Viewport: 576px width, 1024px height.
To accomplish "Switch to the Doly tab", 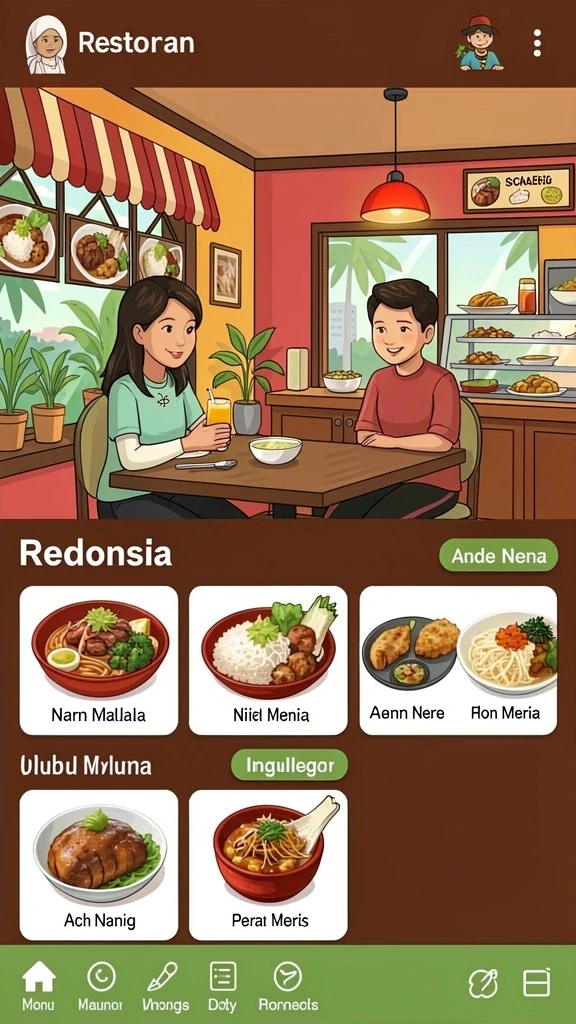I will pos(223,986).
